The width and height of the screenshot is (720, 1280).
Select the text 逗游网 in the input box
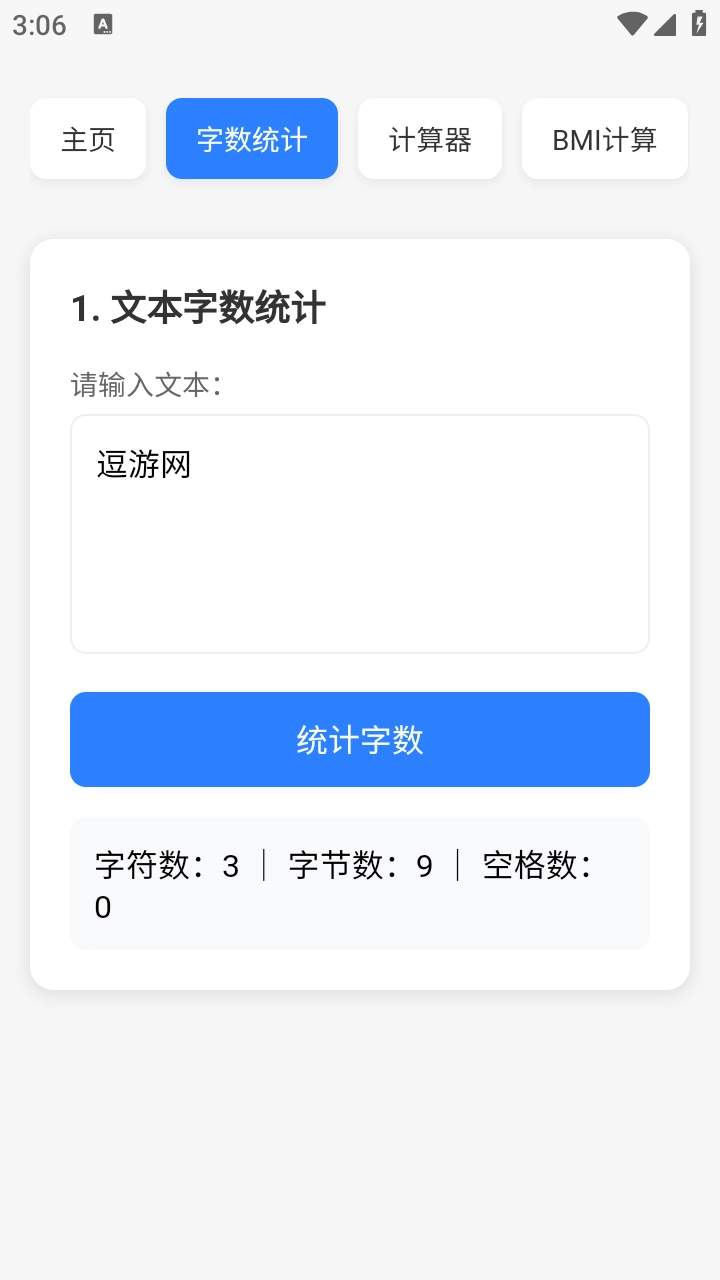[x=145, y=463]
